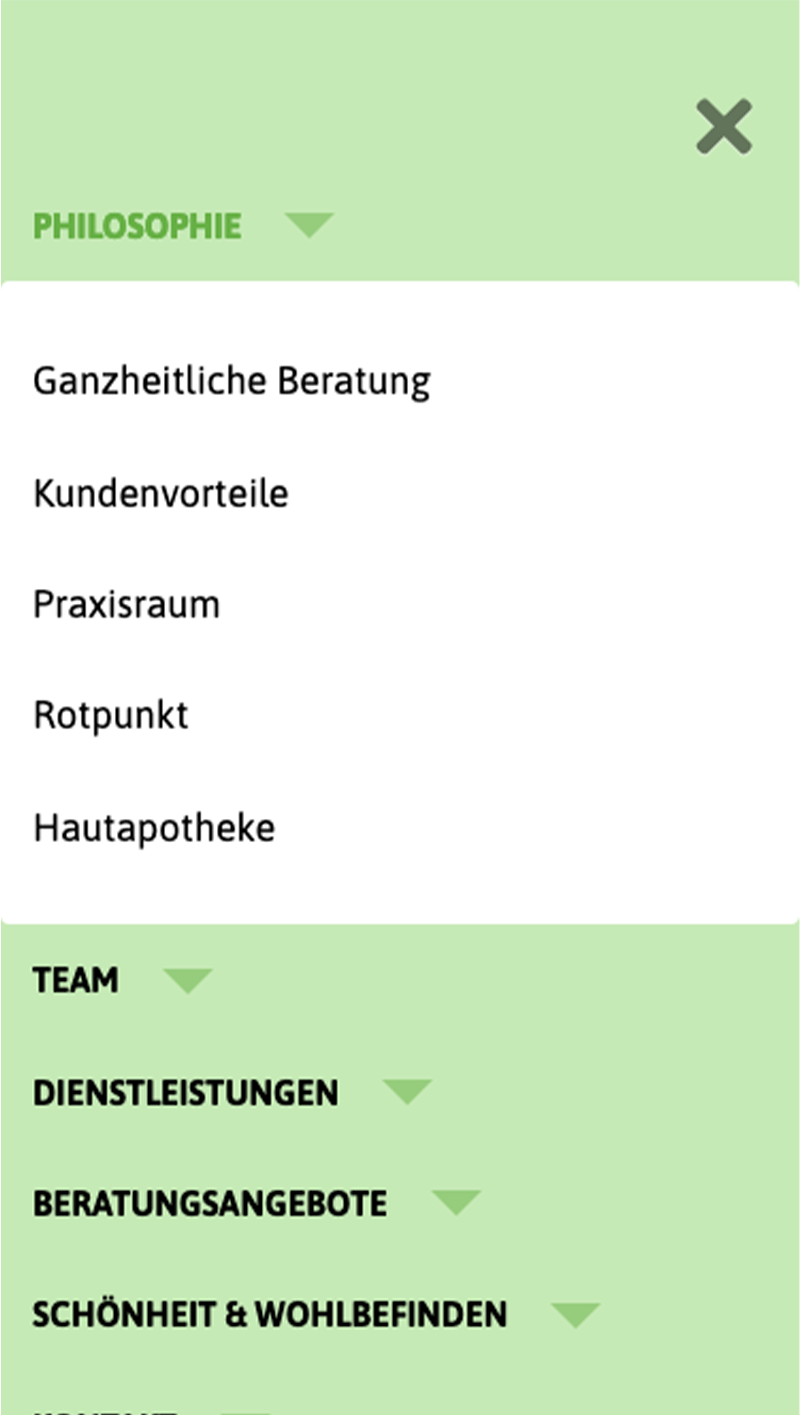Open Hautapotheke page
The image size is (800, 1415).
tap(154, 829)
